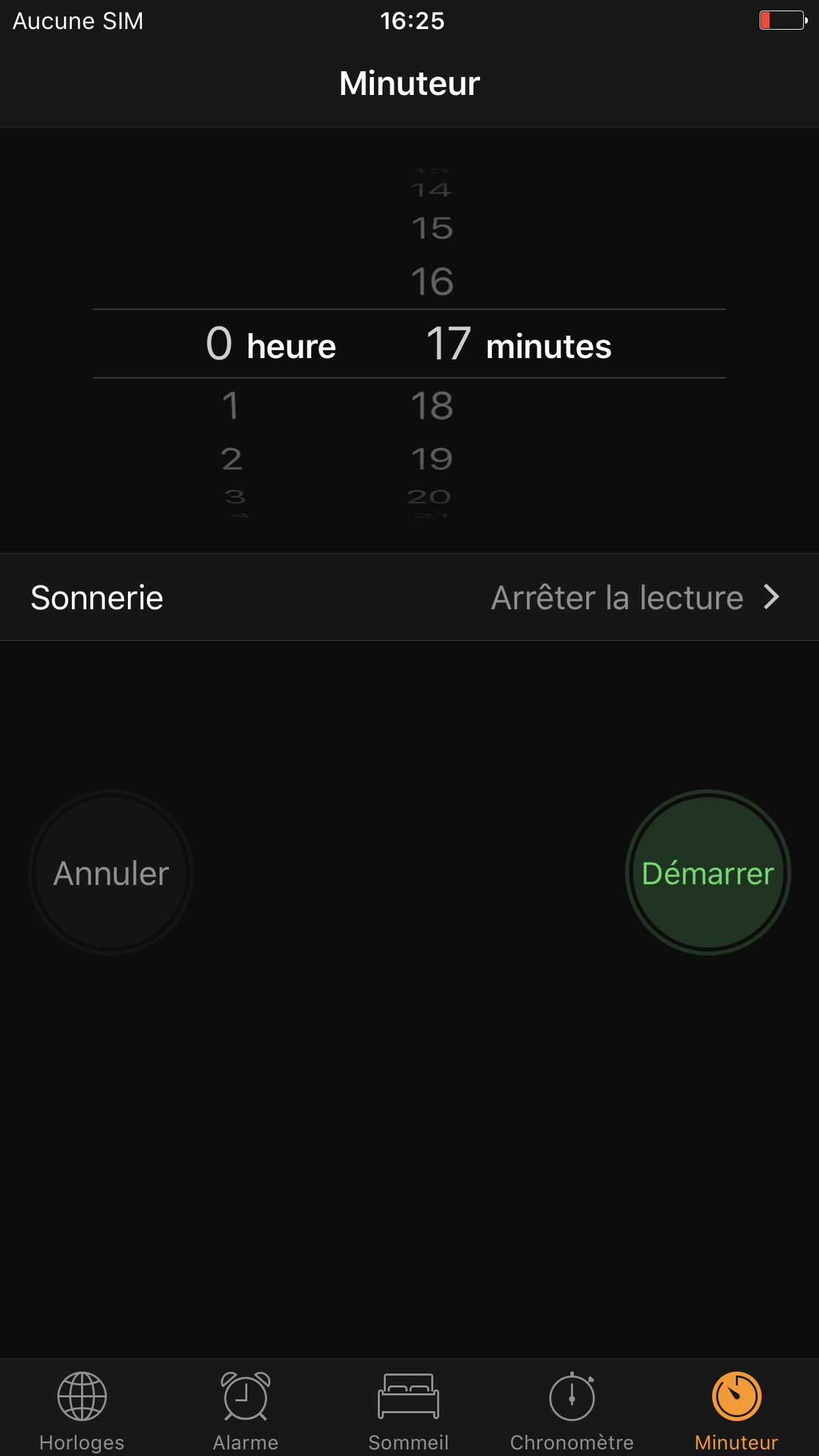This screenshot has width=819, height=1456.
Task: Open the Sonnerie sound options
Action: (409, 597)
